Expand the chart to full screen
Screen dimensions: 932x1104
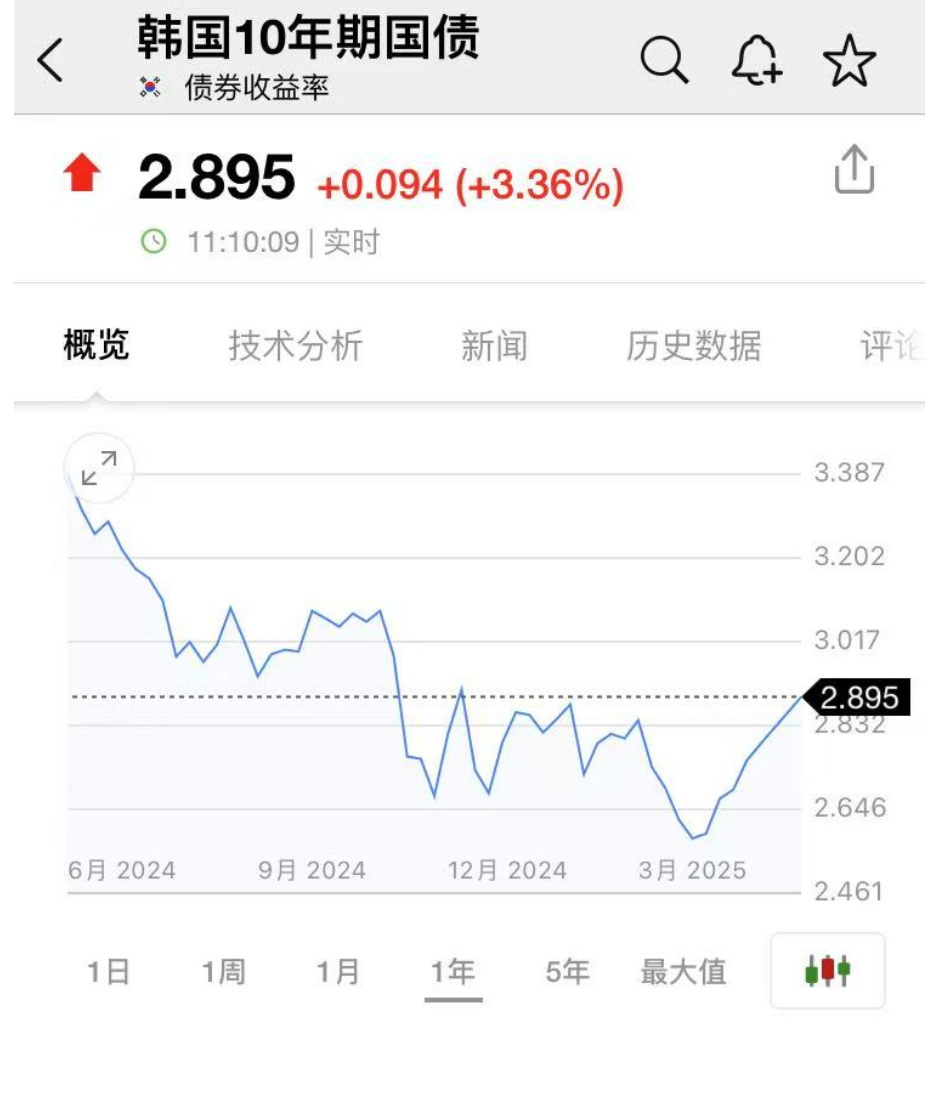click(x=99, y=467)
